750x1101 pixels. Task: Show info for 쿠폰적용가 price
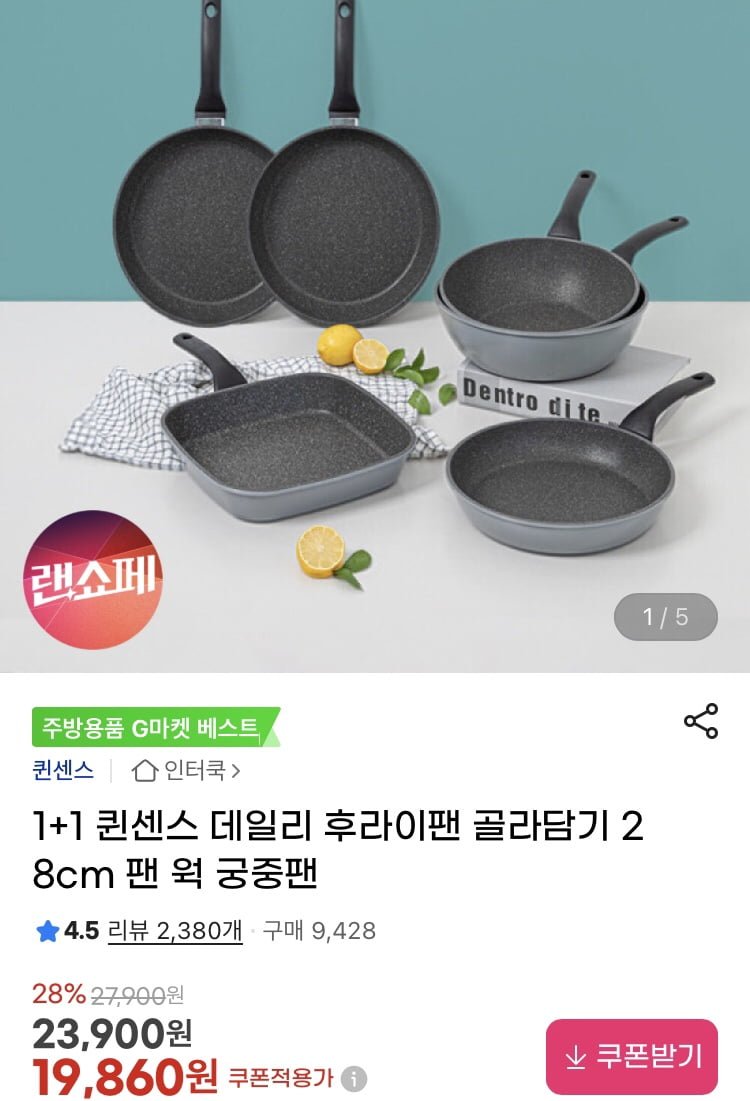354,1079
